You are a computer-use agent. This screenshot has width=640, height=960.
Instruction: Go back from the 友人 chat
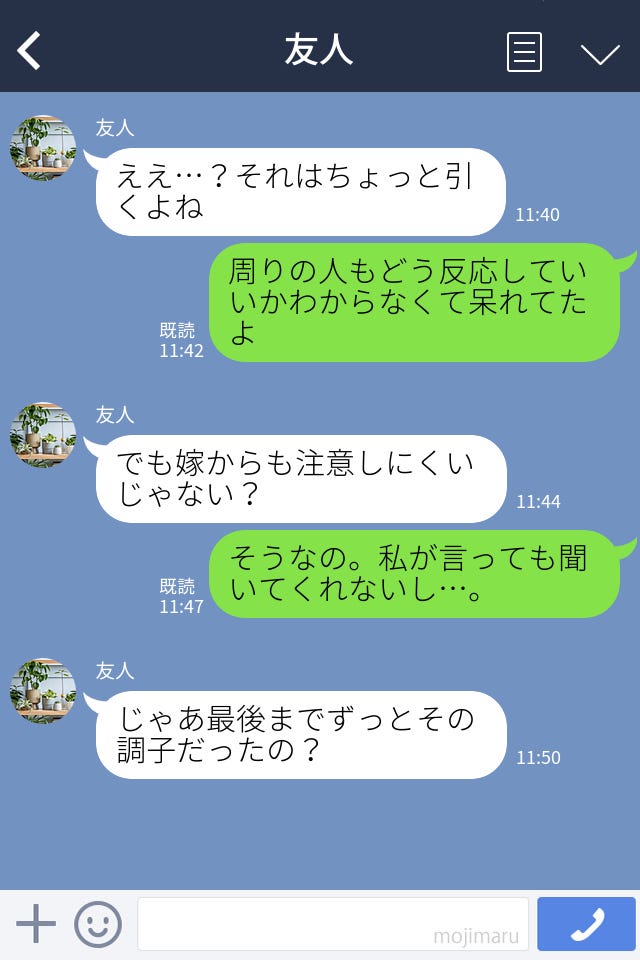(30, 51)
